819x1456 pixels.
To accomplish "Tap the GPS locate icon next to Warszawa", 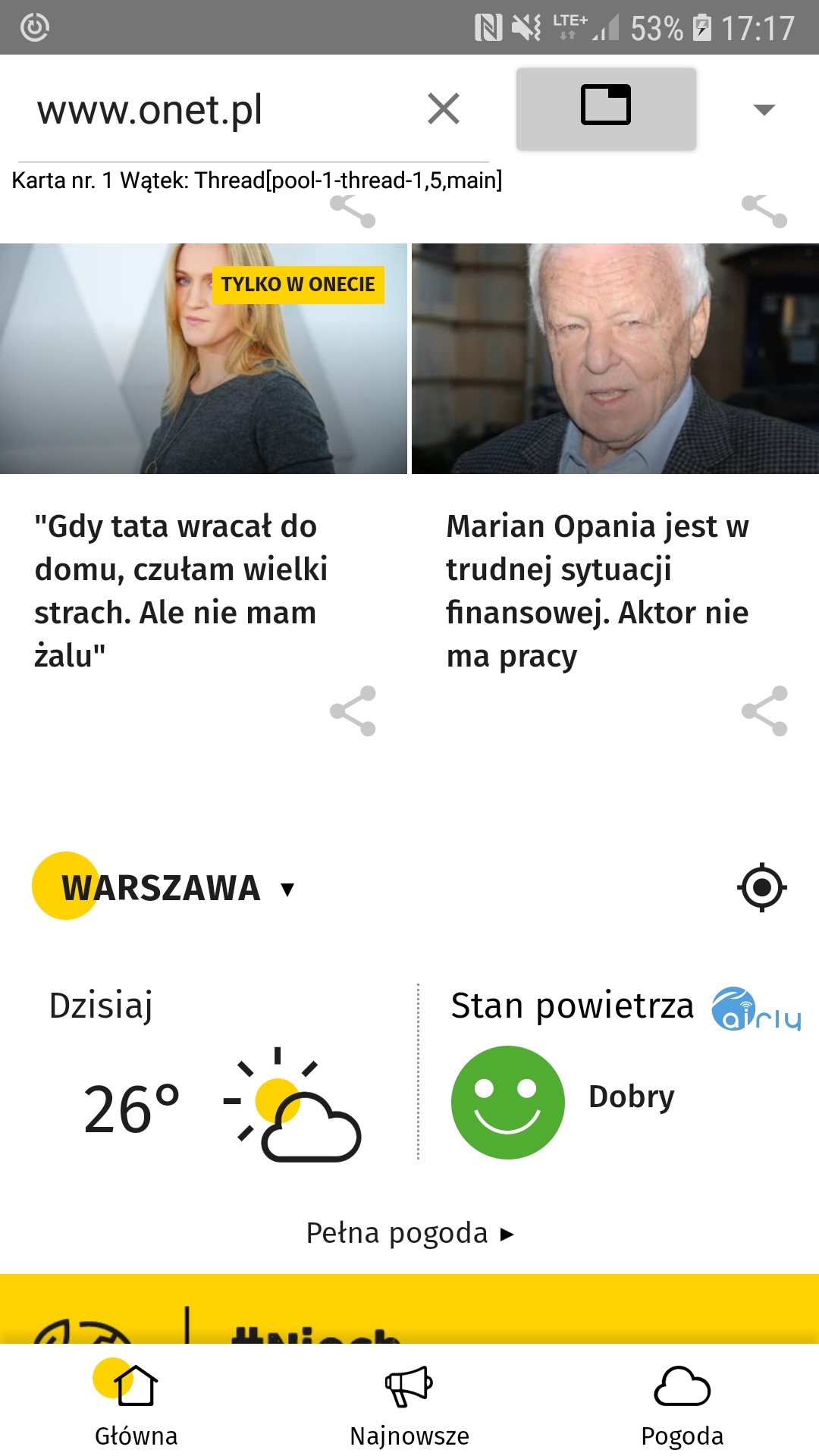I will click(761, 889).
